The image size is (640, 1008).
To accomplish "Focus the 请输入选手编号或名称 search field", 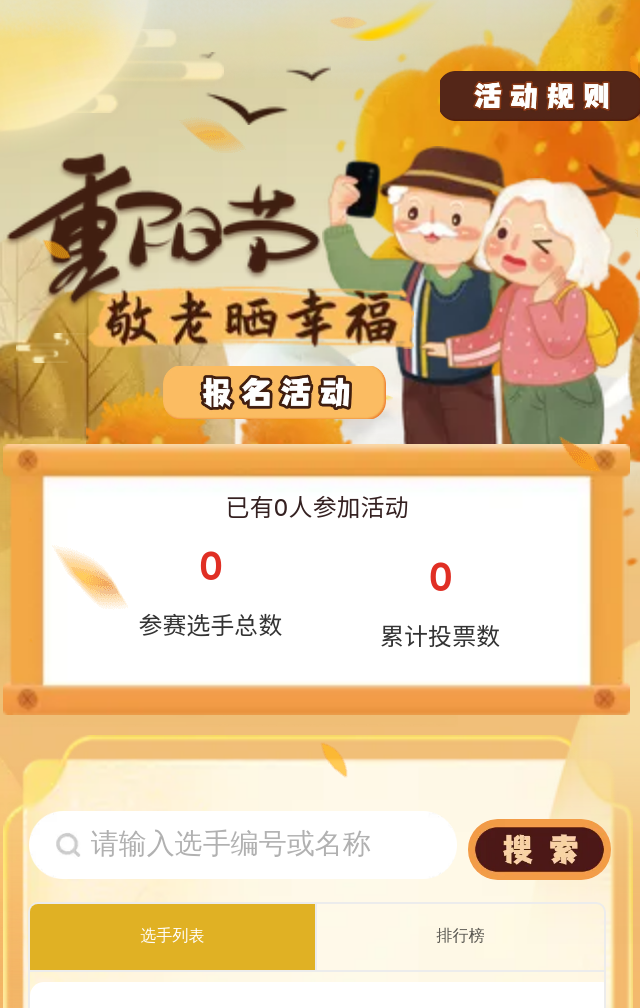I will [243, 845].
